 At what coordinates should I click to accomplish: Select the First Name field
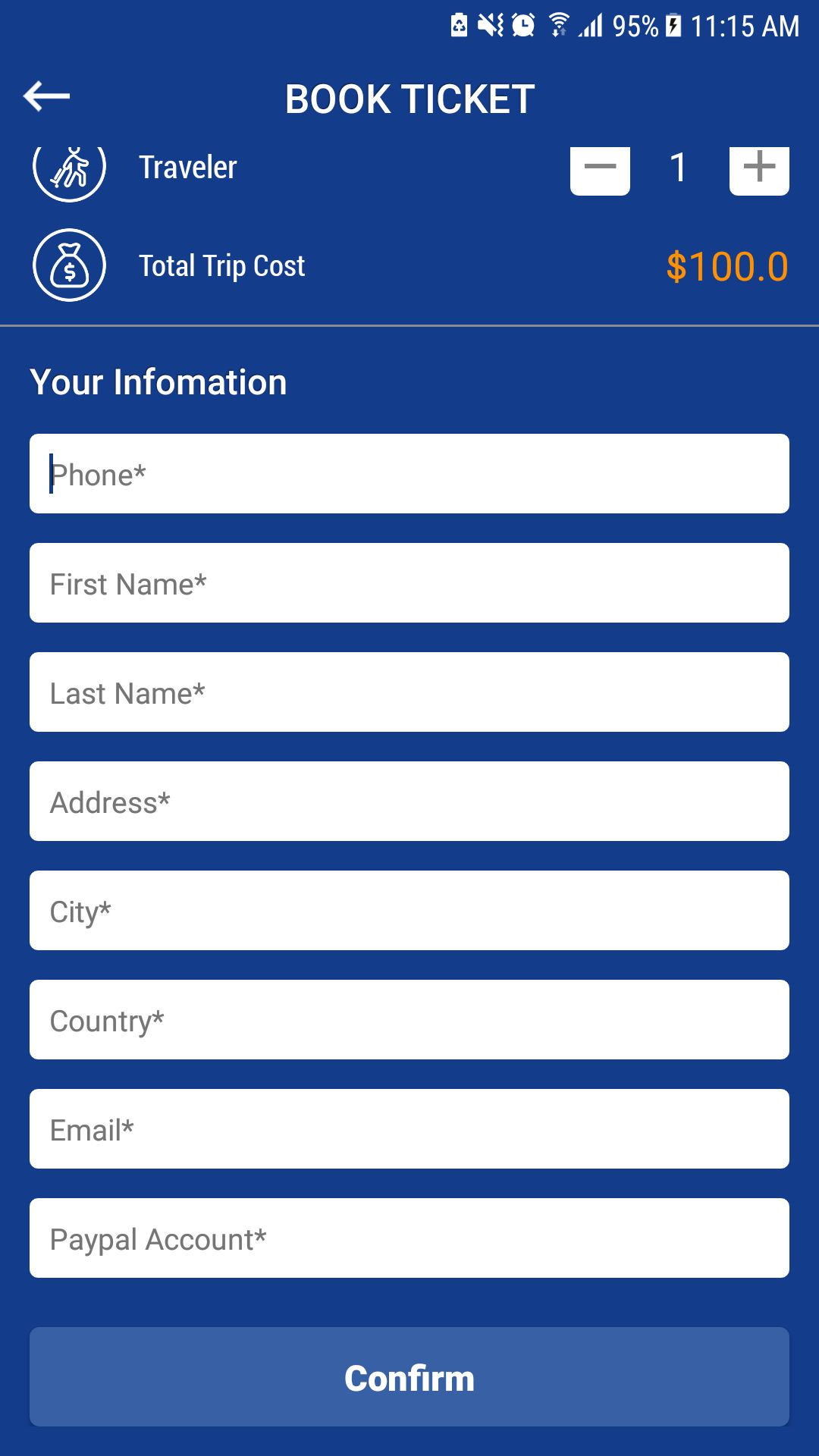[x=409, y=583]
